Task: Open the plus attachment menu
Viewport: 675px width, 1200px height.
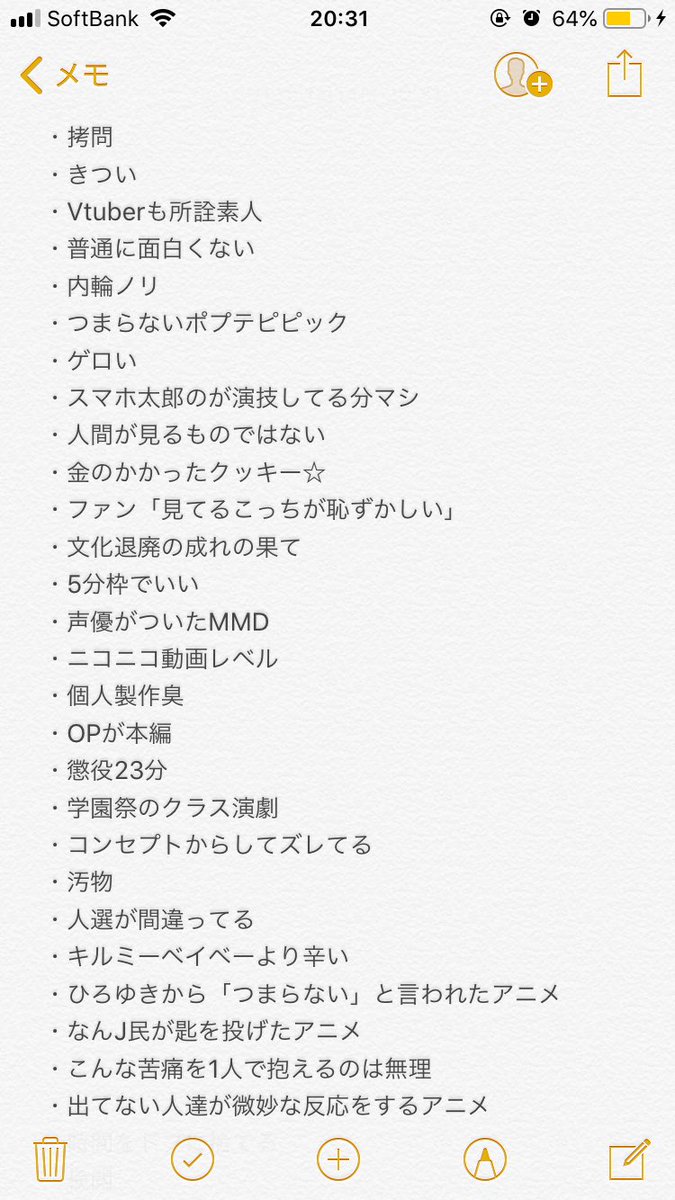Action: [x=338, y=1159]
